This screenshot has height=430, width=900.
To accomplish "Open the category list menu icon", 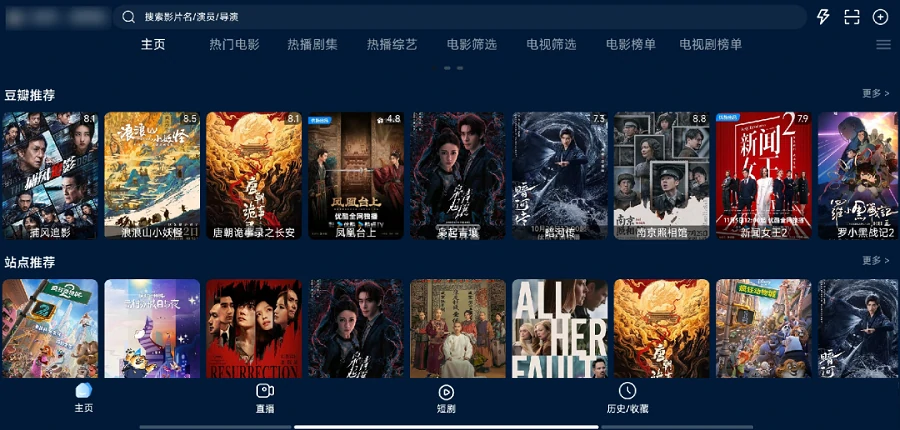I will pyautogui.click(x=883, y=45).
